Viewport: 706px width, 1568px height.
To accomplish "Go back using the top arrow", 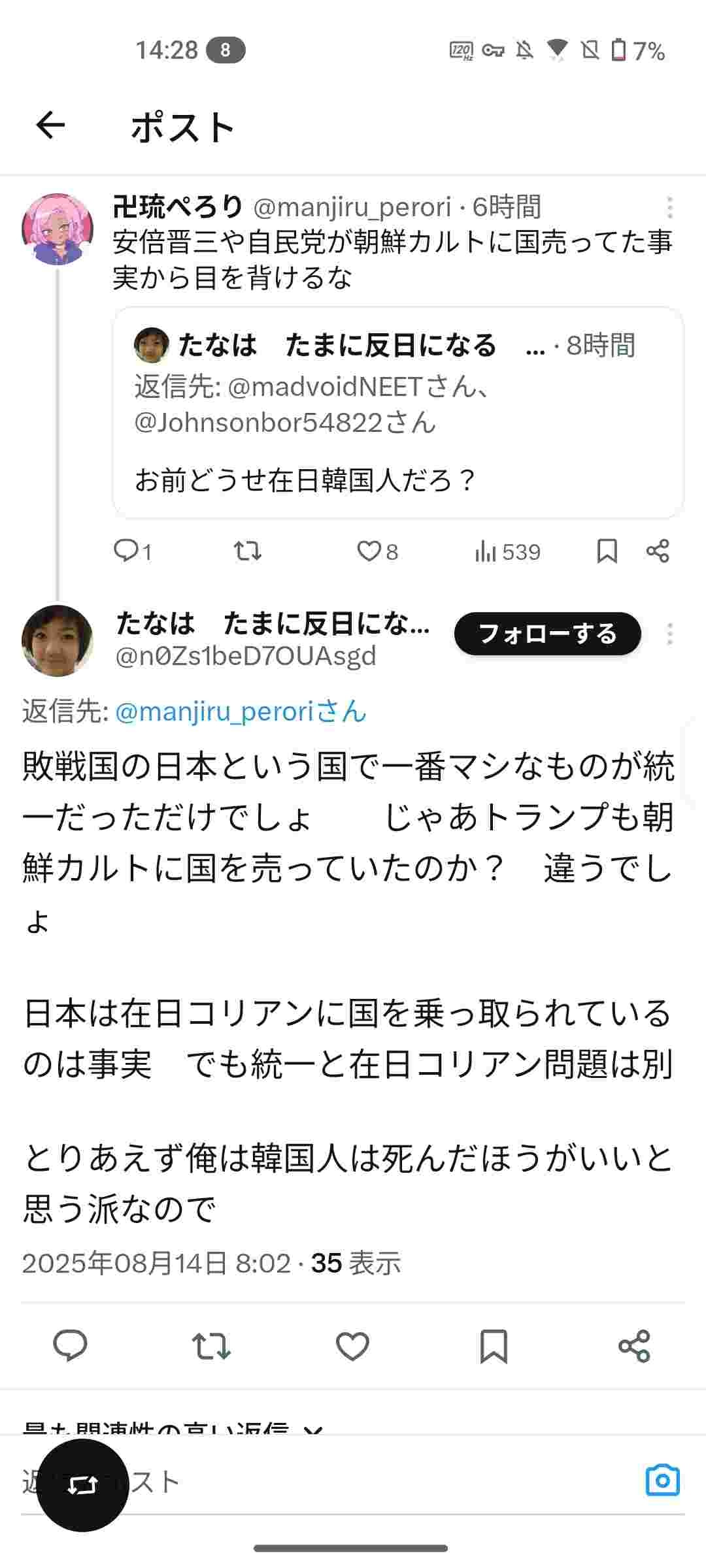I will point(50,125).
